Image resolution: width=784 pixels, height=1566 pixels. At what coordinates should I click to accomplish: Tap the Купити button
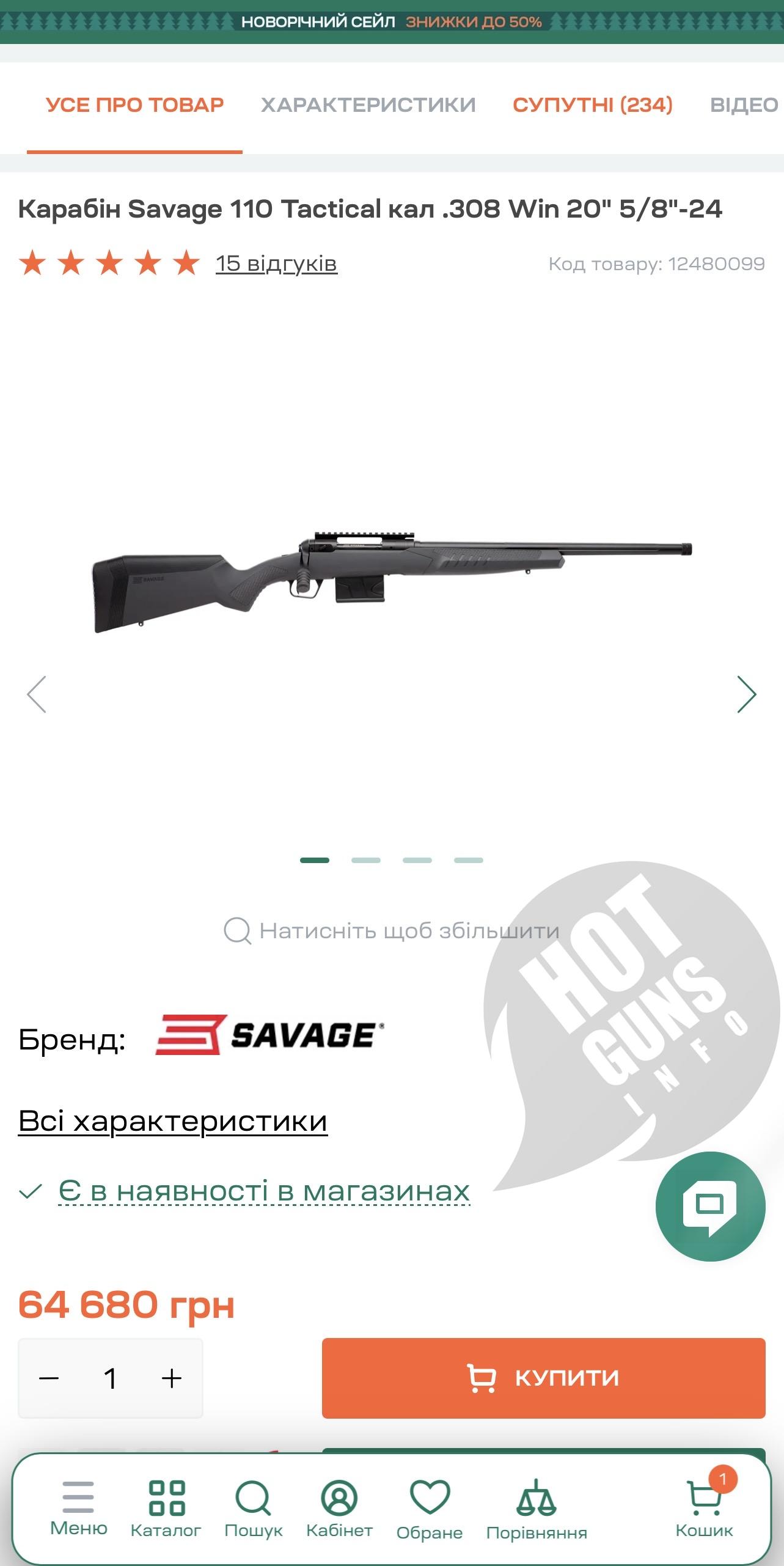543,1378
